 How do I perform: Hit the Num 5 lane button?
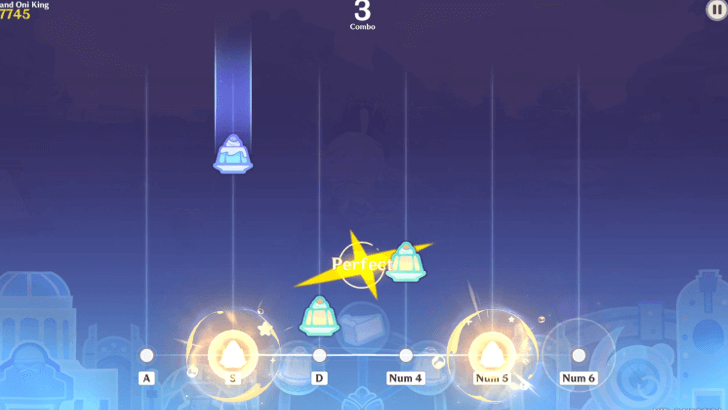coord(492,355)
